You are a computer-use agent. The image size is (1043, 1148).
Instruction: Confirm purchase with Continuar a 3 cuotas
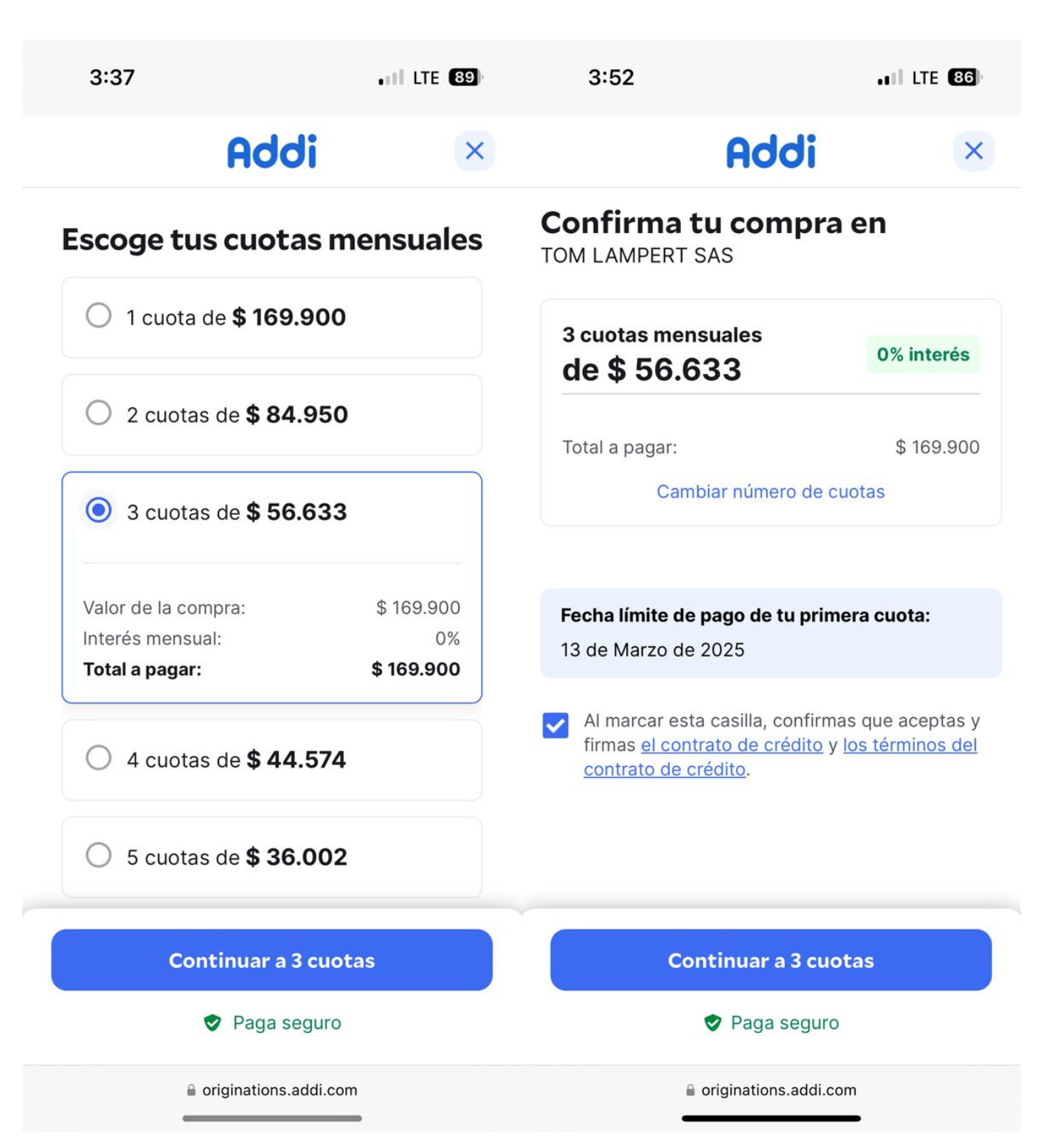(771, 960)
